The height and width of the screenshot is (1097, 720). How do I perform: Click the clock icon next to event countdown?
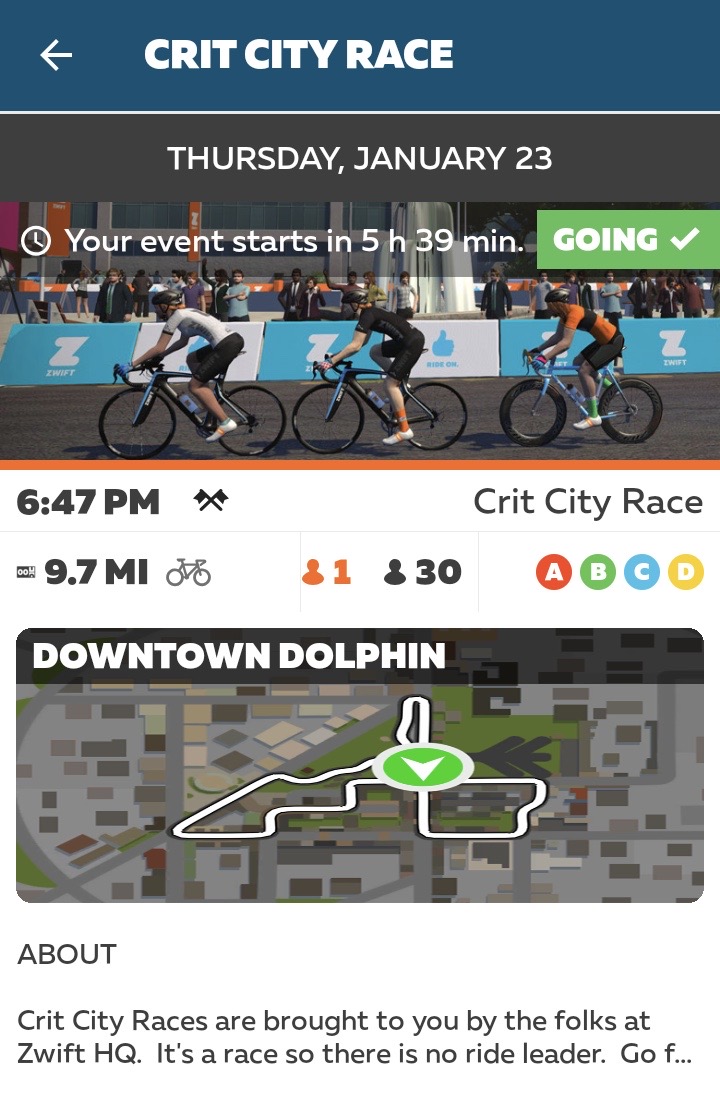coord(36,240)
